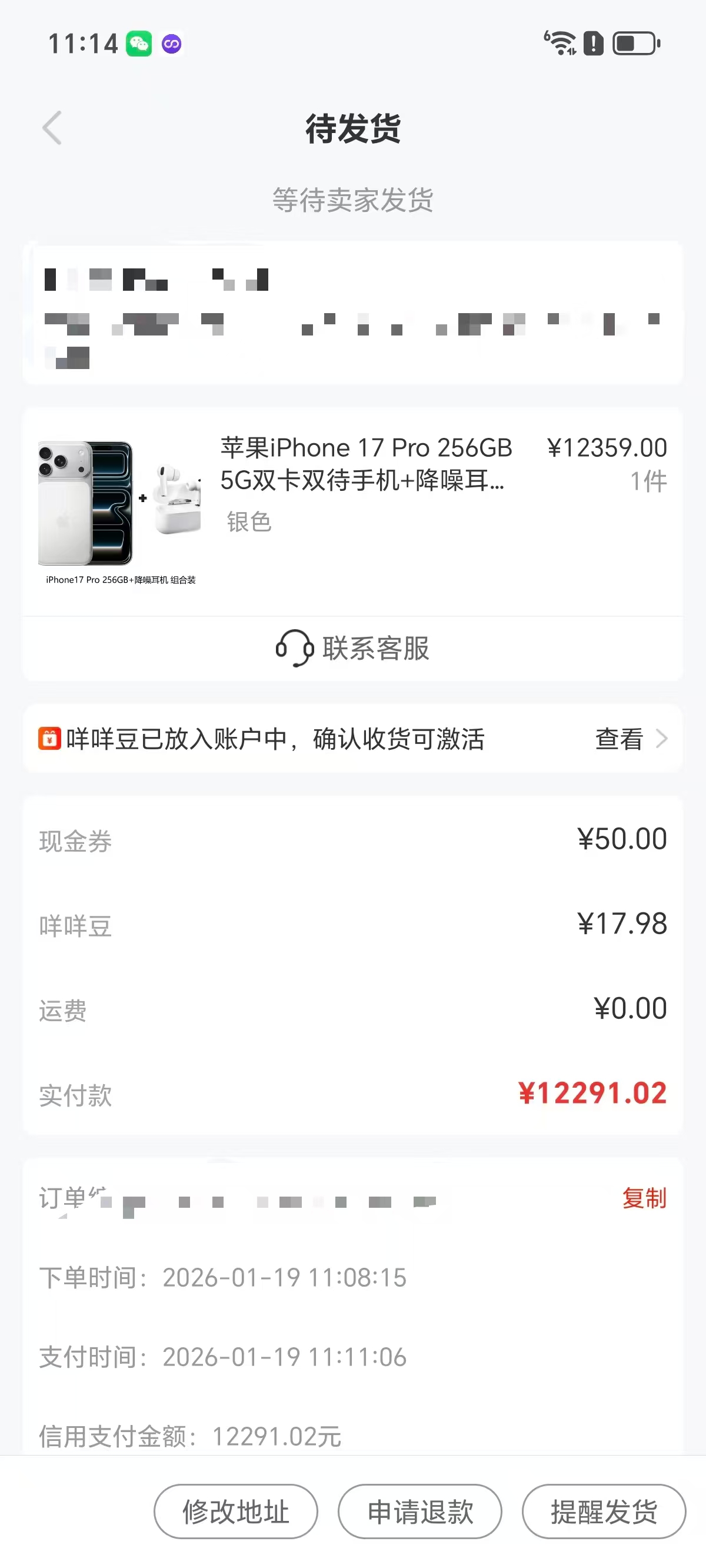The height and width of the screenshot is (1568, 706).
Task: Contact customer service (联系客服)
Action: [x=353, y=649]
